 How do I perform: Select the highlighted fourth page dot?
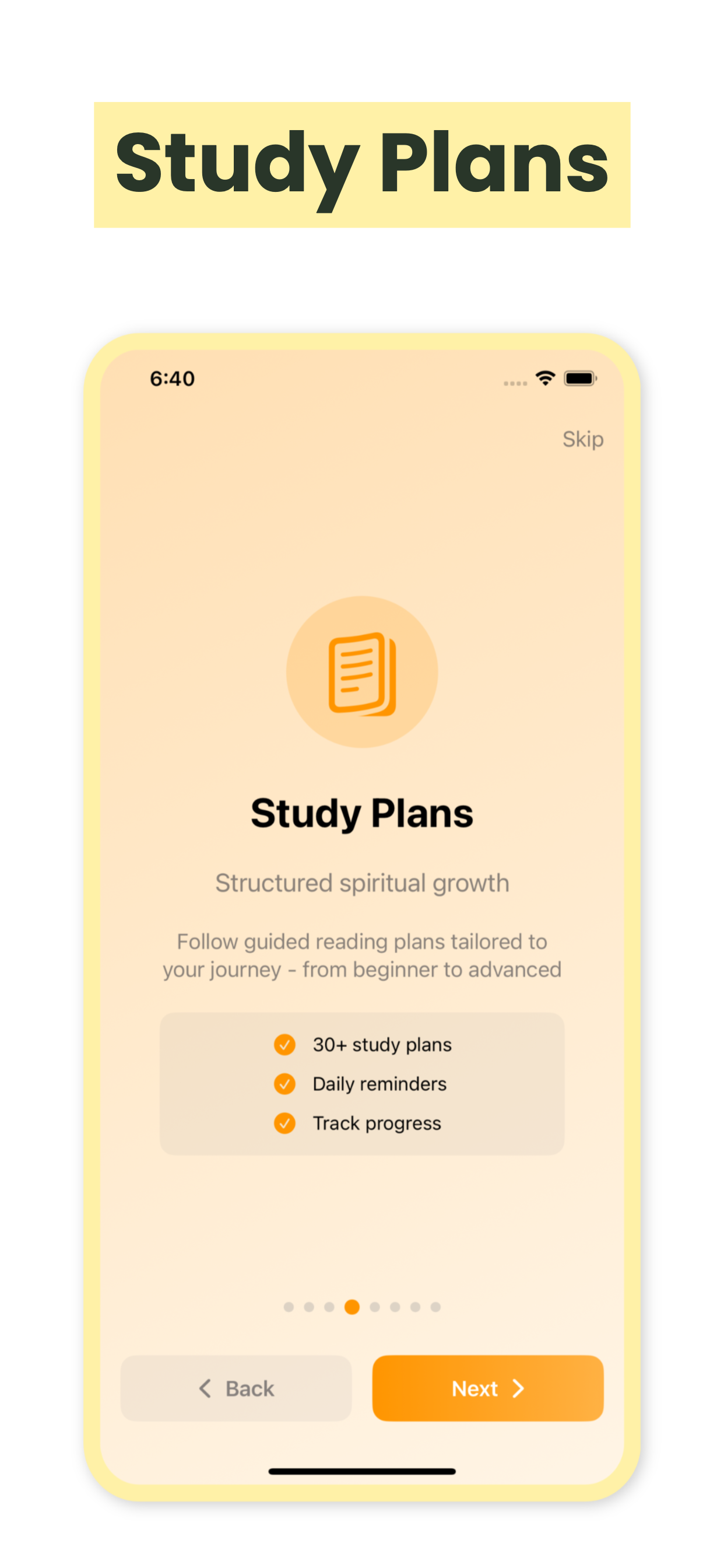(x=352, y=1307)
